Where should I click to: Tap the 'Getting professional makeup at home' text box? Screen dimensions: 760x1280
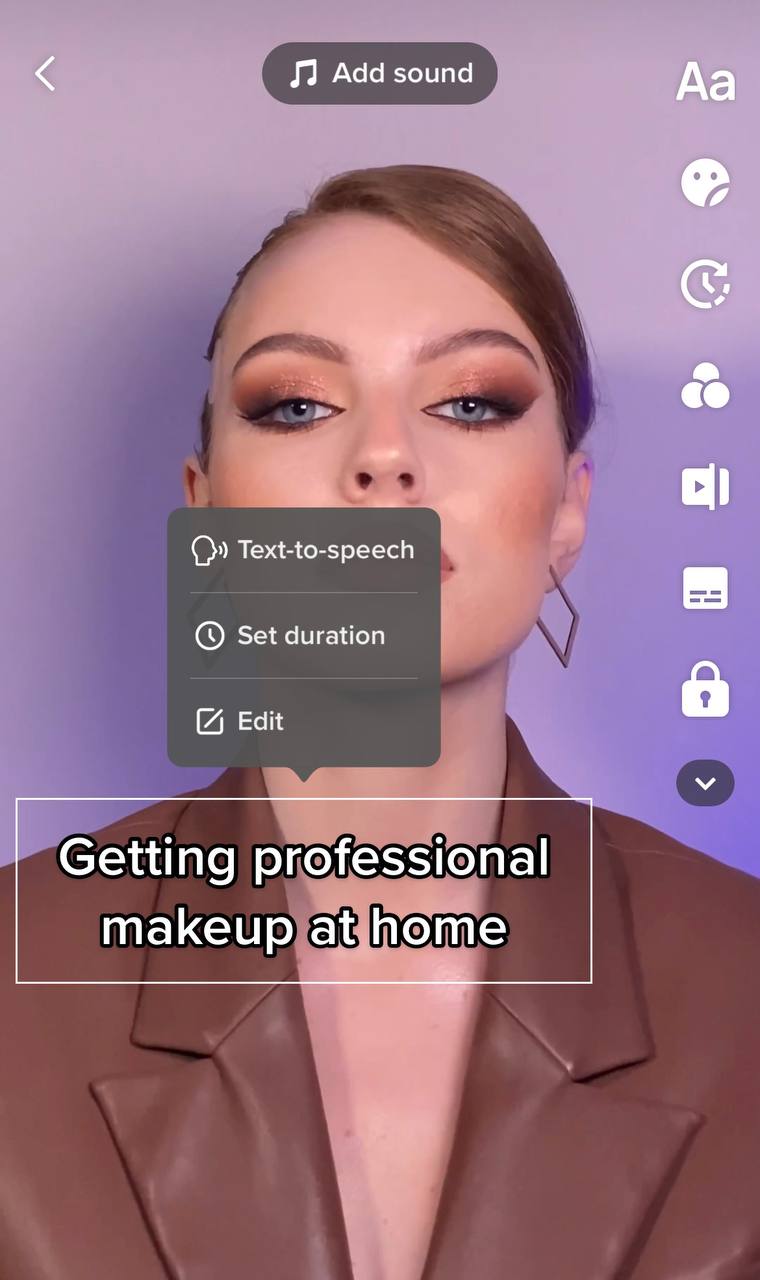pyautogui.click(x=304, y=891)
